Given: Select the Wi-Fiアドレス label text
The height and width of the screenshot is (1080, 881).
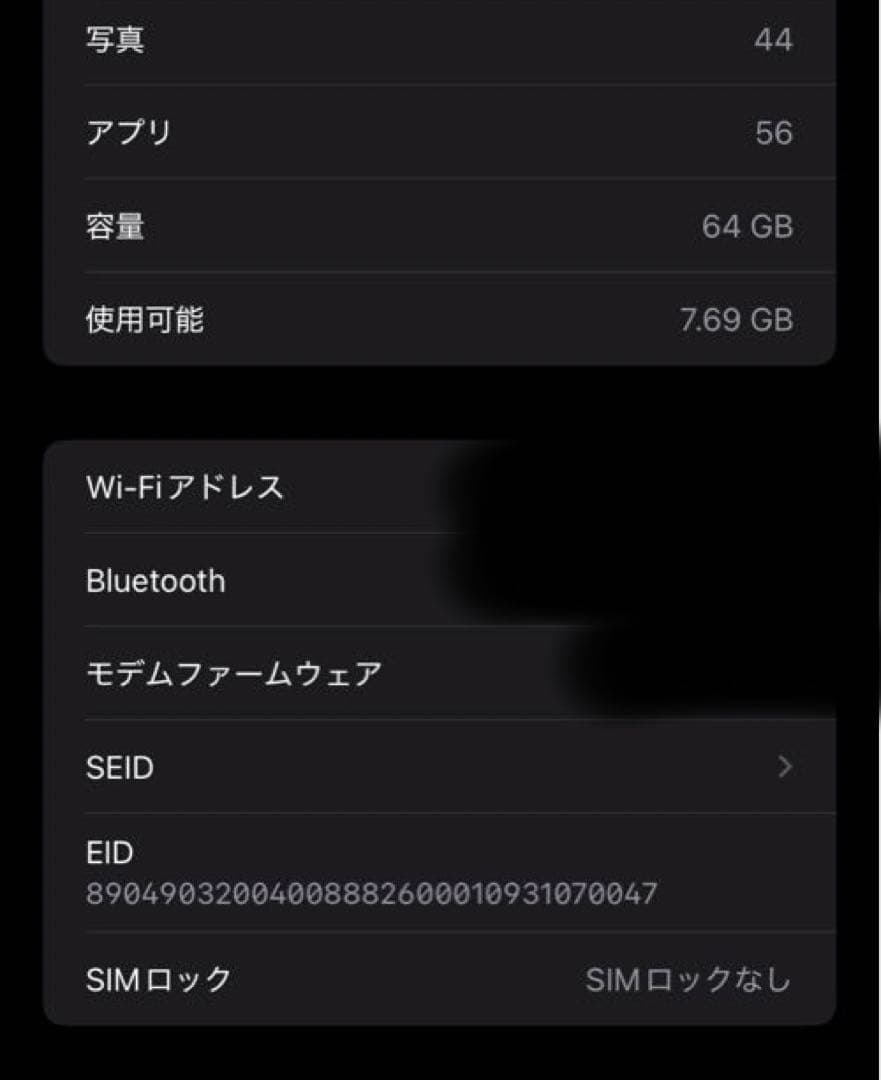Looking at the screenshot, I should [x=184, y=488].
